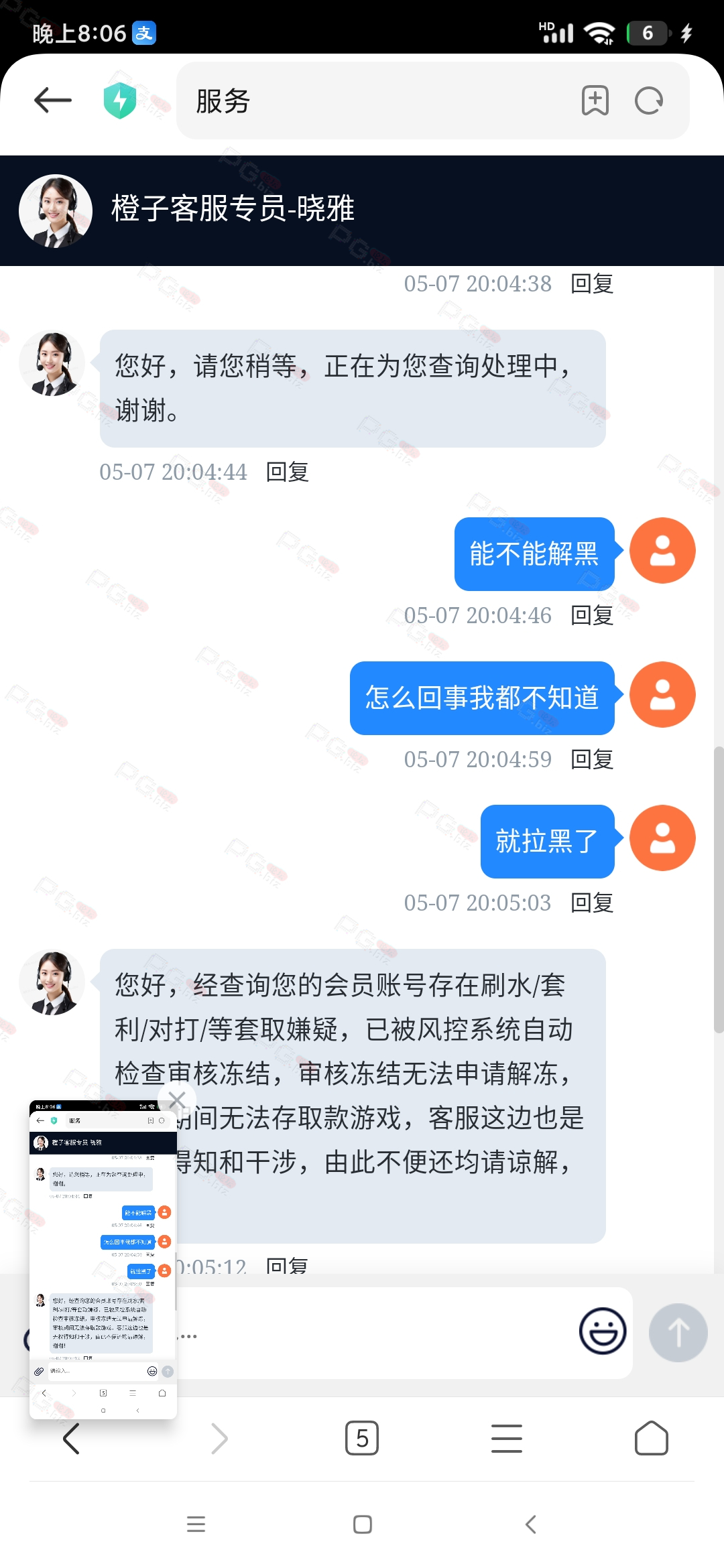Open the tab switcher showing 5 tabs
Viewport: 724px width, 1568px height.
[x=362, y=1438]
